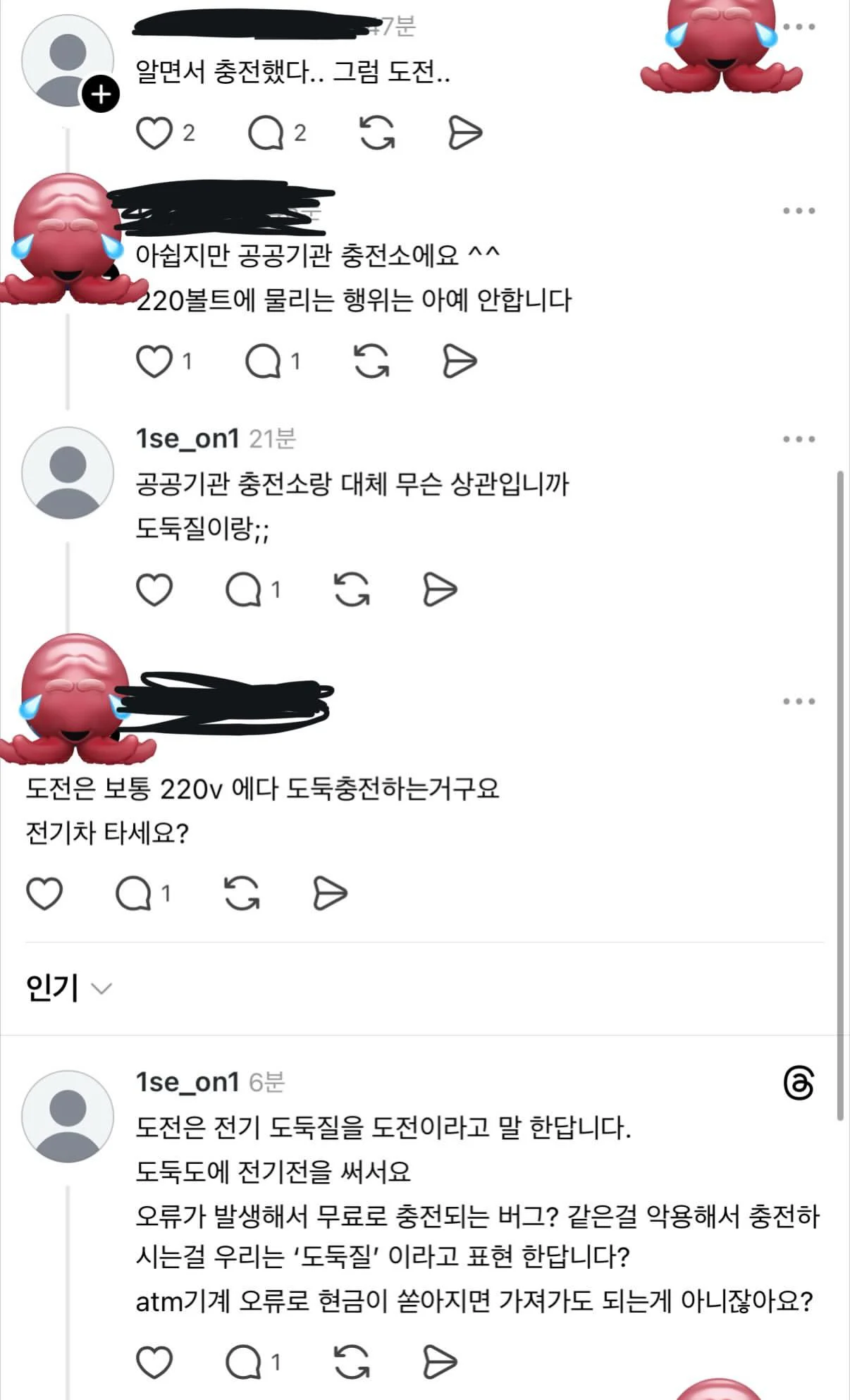This screenshot has width=850, height=1400.
Task: Repost the '알면서 충전했다' comment
Action: click(377, 133)
